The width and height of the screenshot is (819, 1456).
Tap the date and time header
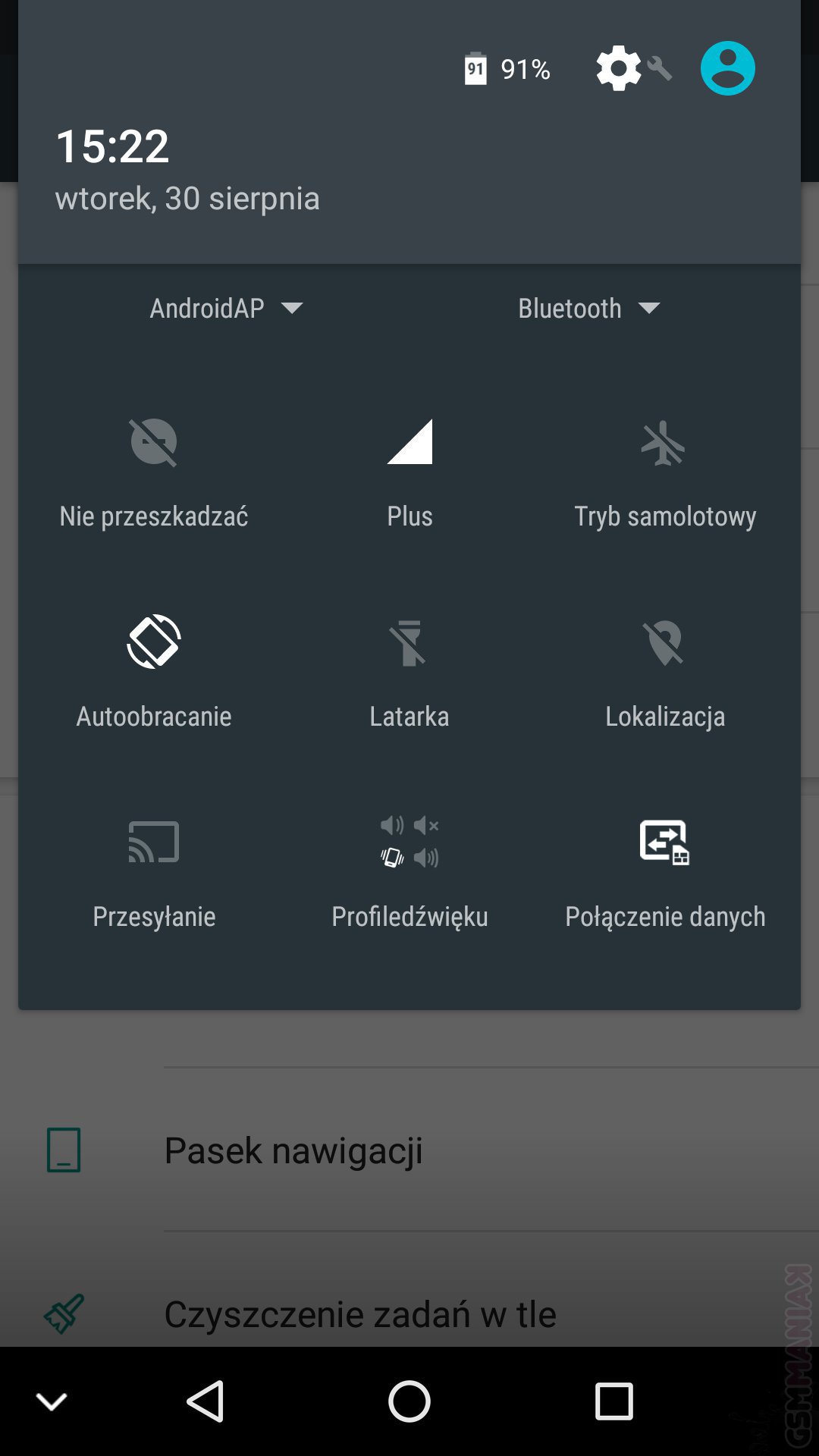click(187, 168)
